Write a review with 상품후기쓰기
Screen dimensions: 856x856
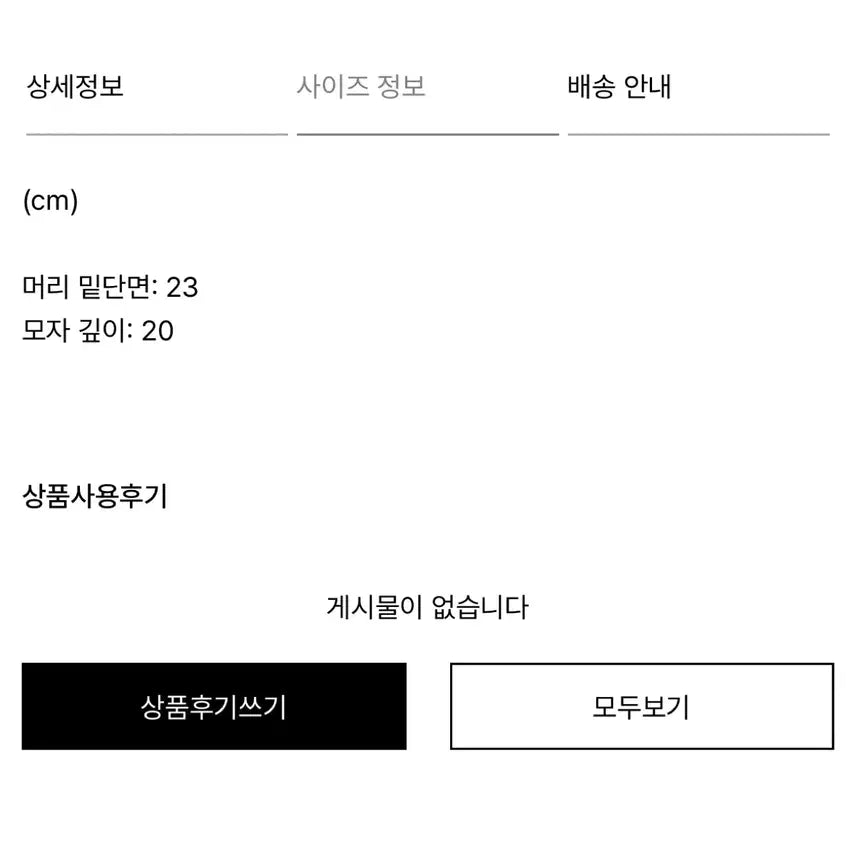pos(214,707)
